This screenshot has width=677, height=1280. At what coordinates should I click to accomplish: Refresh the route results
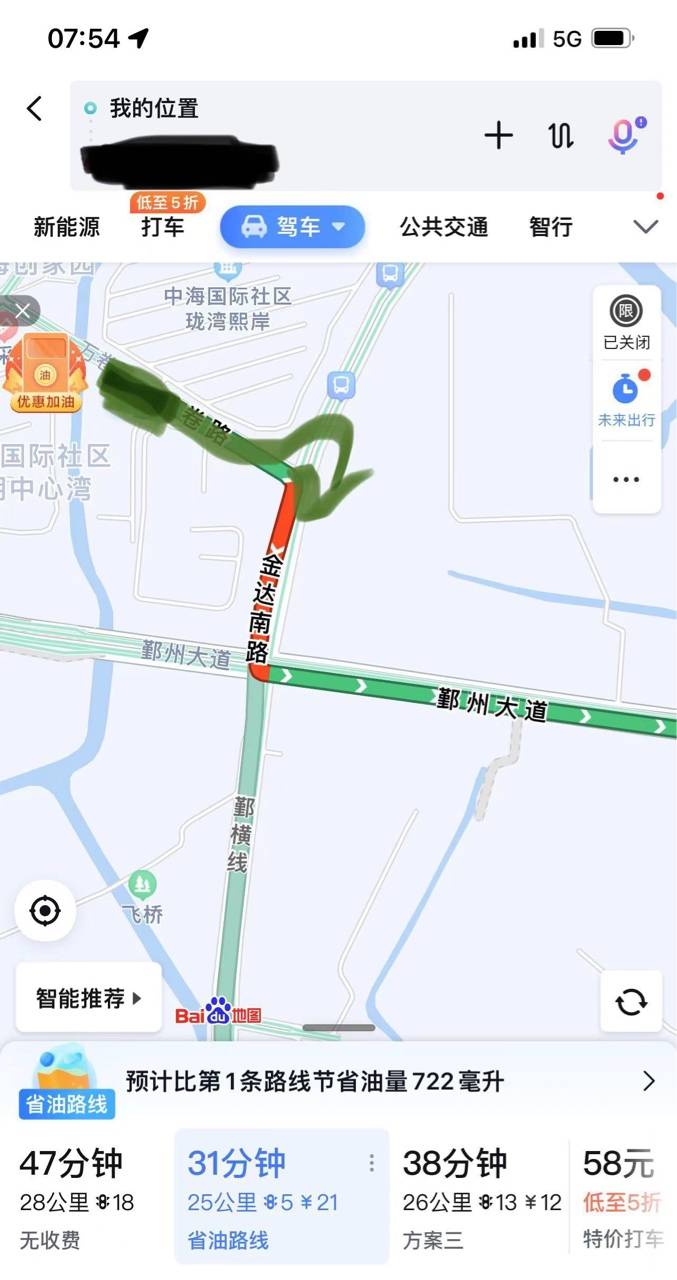(x=631, y=1001)
